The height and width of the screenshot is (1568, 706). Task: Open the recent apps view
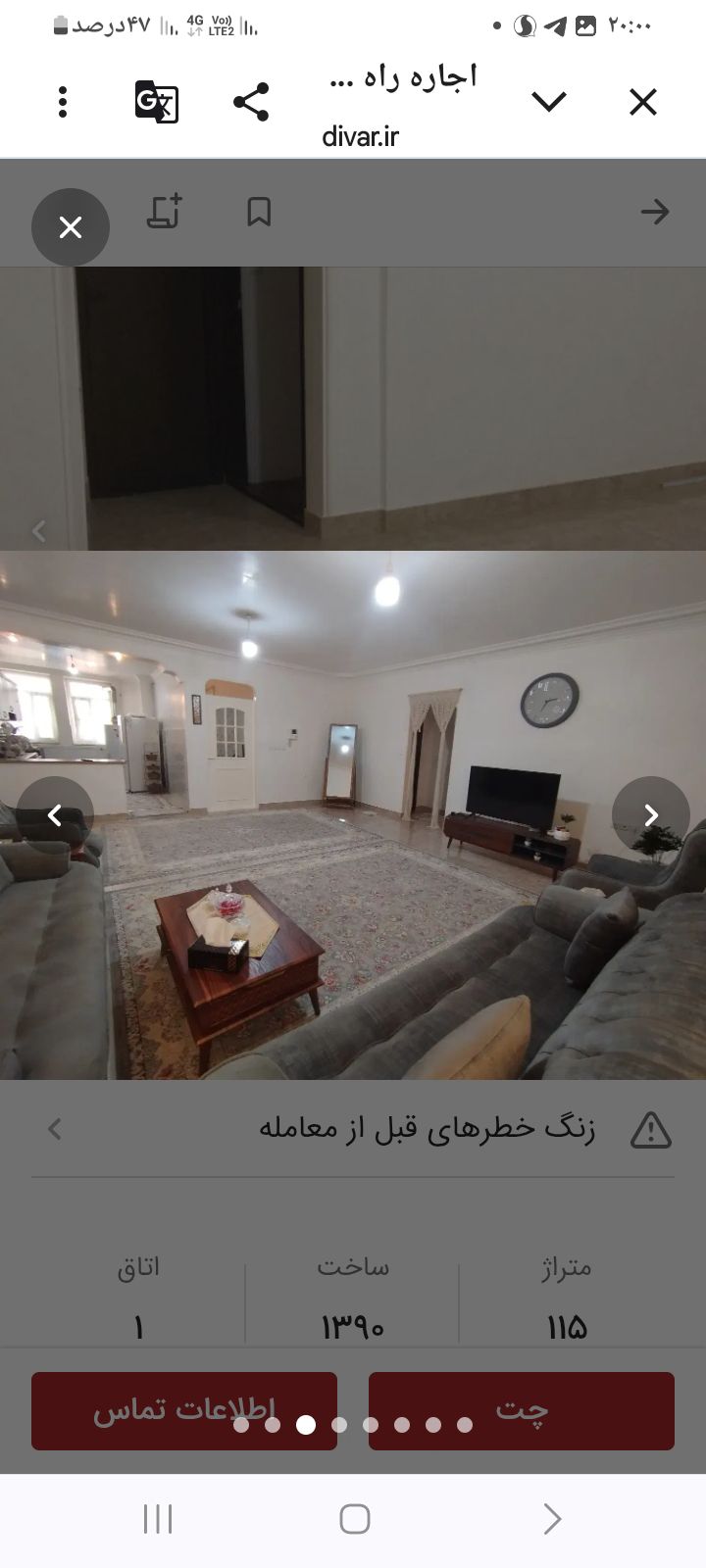[x=158, y=1519]
